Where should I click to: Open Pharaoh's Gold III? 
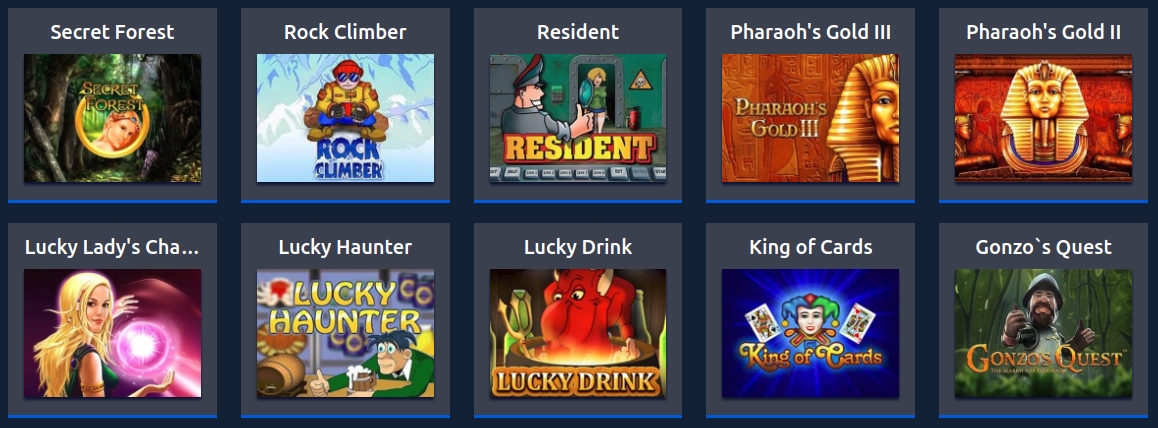(x=810, y=118)
